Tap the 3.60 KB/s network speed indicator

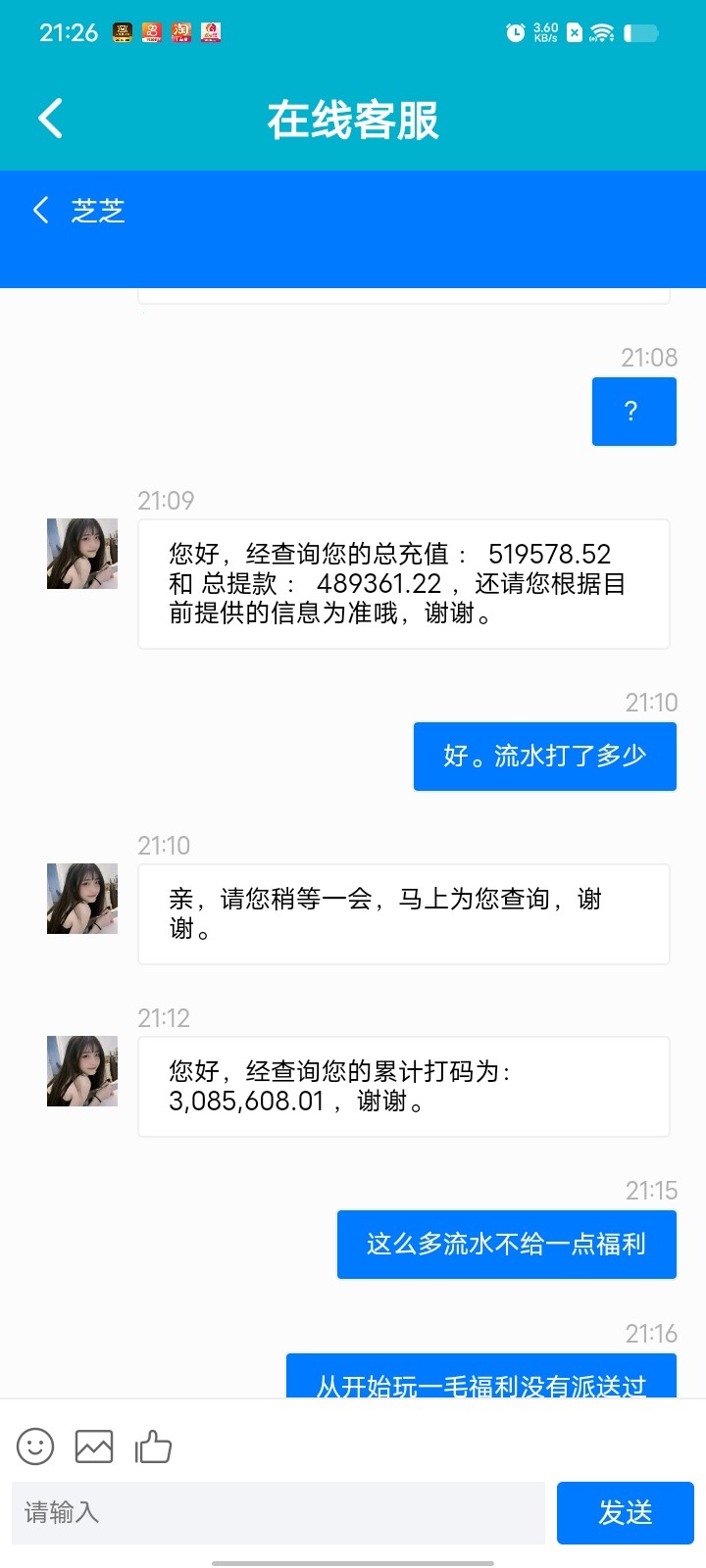[x=548, y=31]
